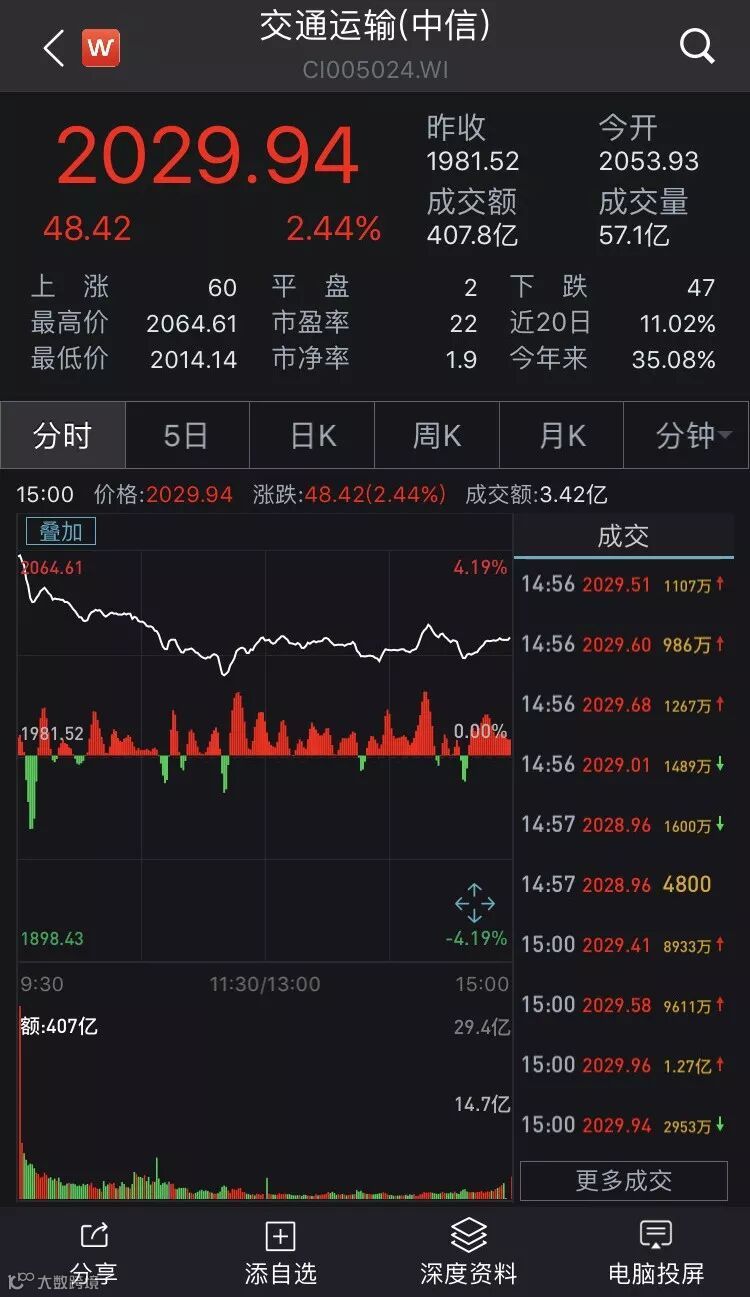Tap the 叠加 overlay button
Image resolution: width=750 pixels, height=1297 pixels.
[60, 532]
